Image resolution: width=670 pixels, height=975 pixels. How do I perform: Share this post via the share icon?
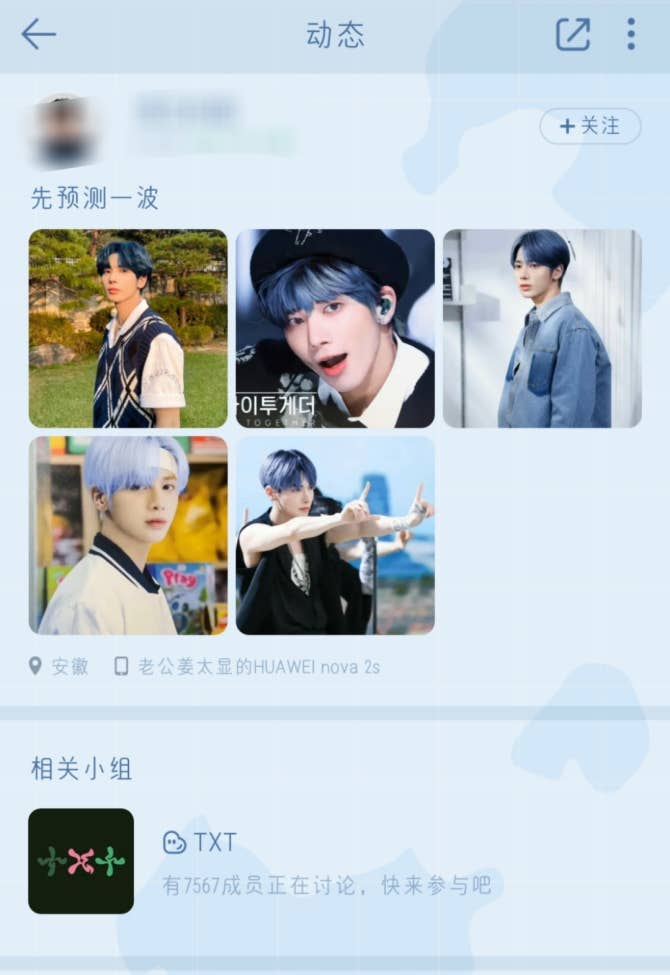click(x=573, y=35)
